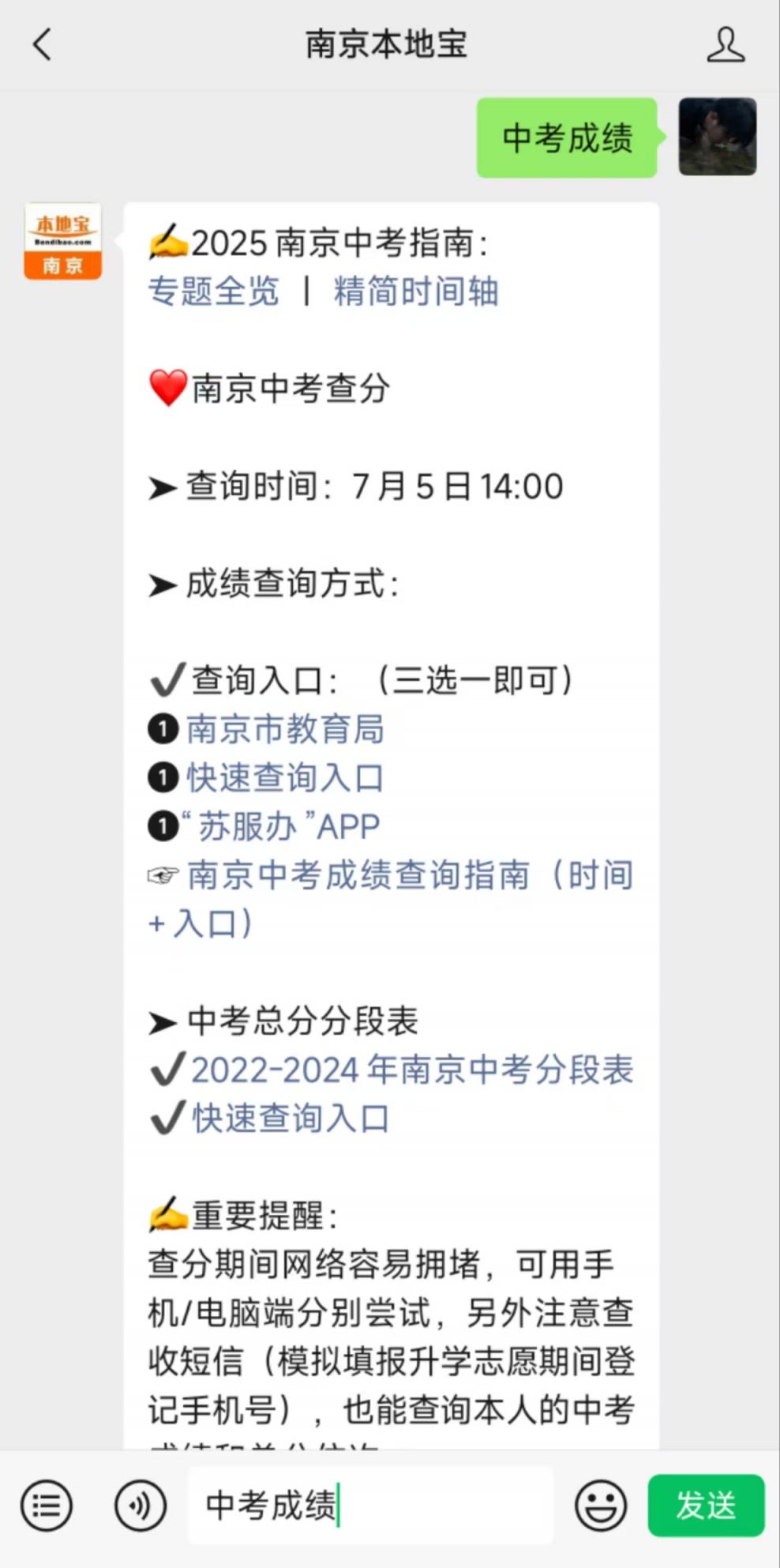Screen dimensions: 780x1568
Task: Open 快速查询入口 under 查询入口
Action: coord(285,777)
